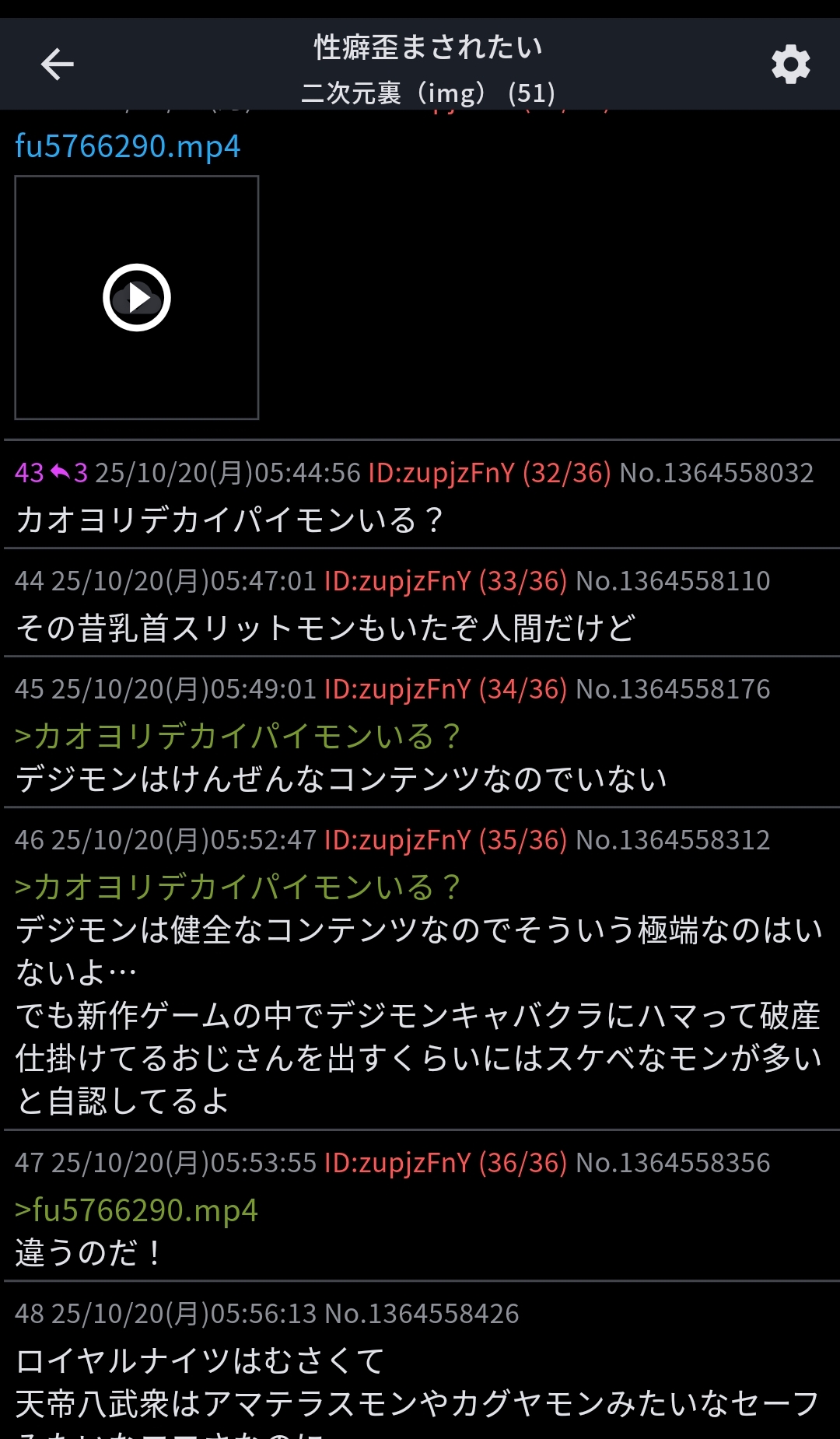Open post number No.1364558426
Viewport: 840px width, 1439px height.
coord(422,1314)
